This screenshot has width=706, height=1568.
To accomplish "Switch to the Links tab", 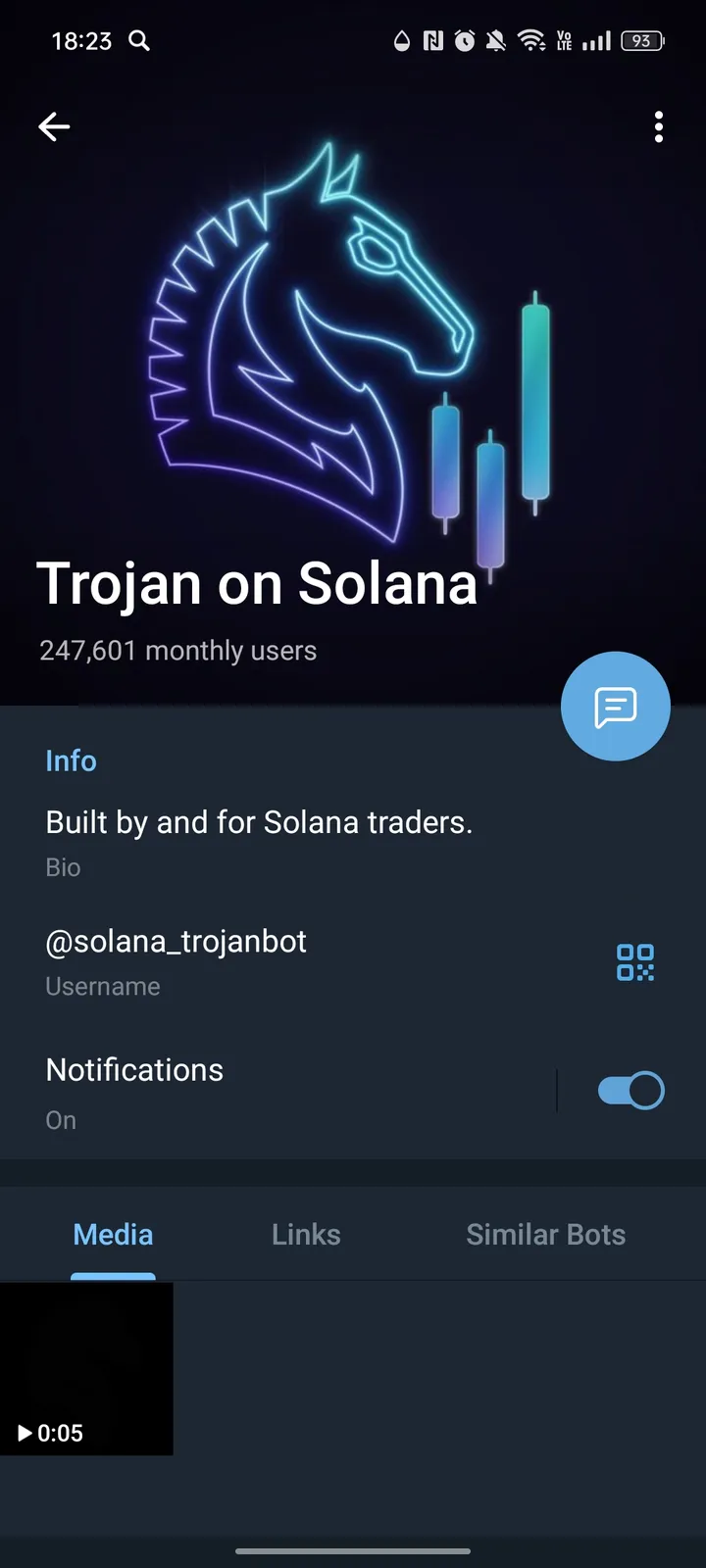I will 305,1235.
